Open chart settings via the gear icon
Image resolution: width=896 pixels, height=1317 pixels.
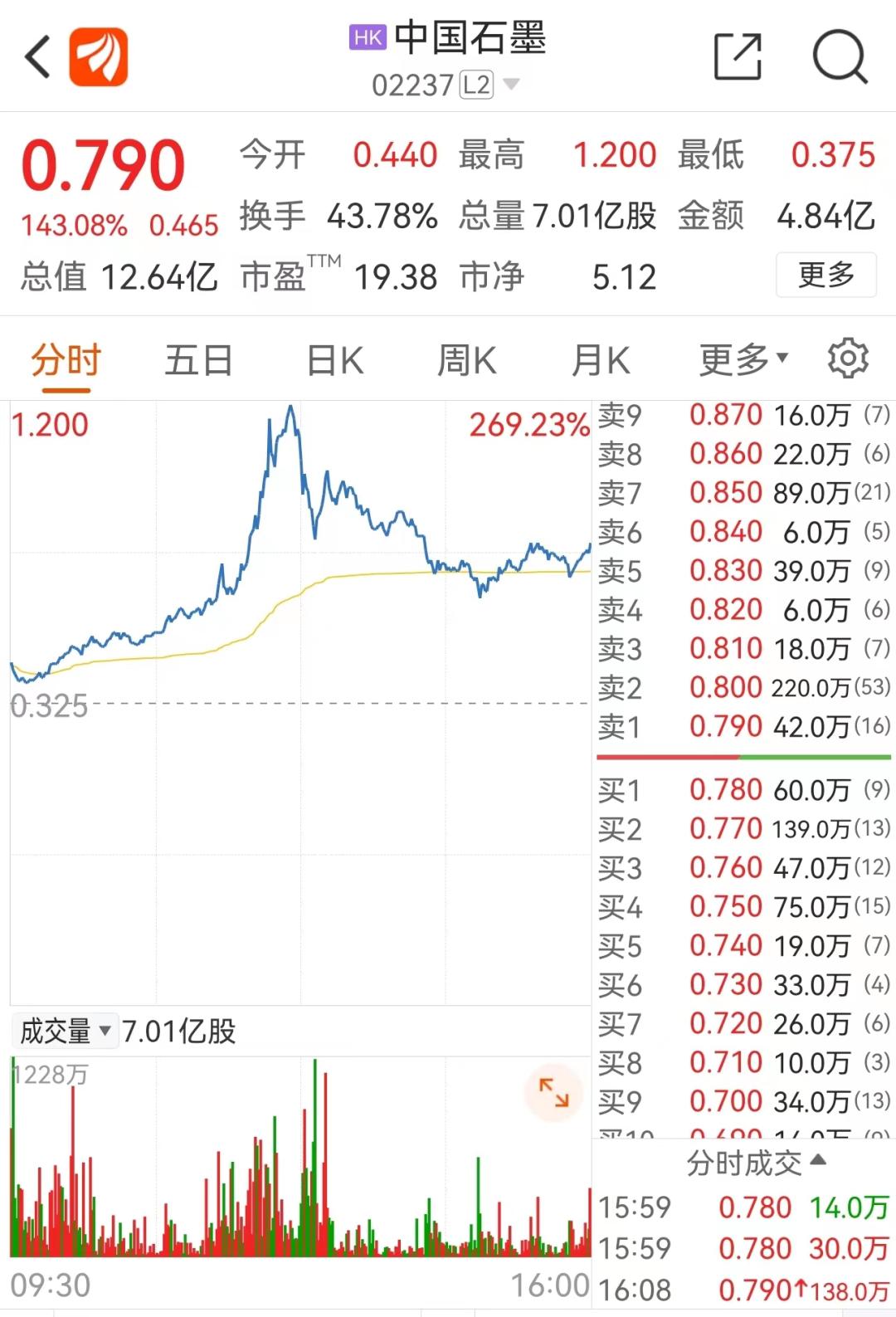[x=848, y=359]
